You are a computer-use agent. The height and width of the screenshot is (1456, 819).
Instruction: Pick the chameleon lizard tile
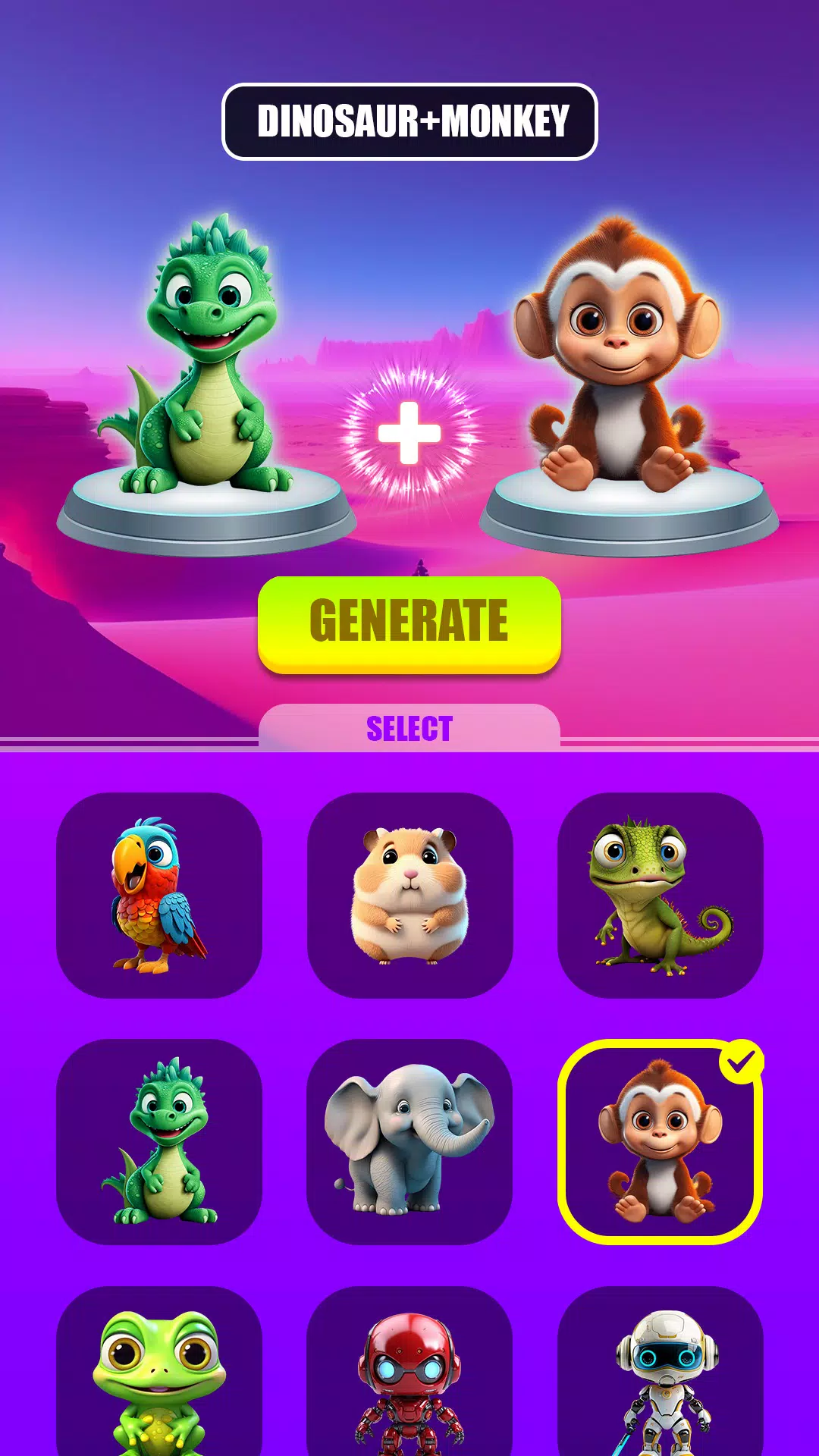coord(660,895)
